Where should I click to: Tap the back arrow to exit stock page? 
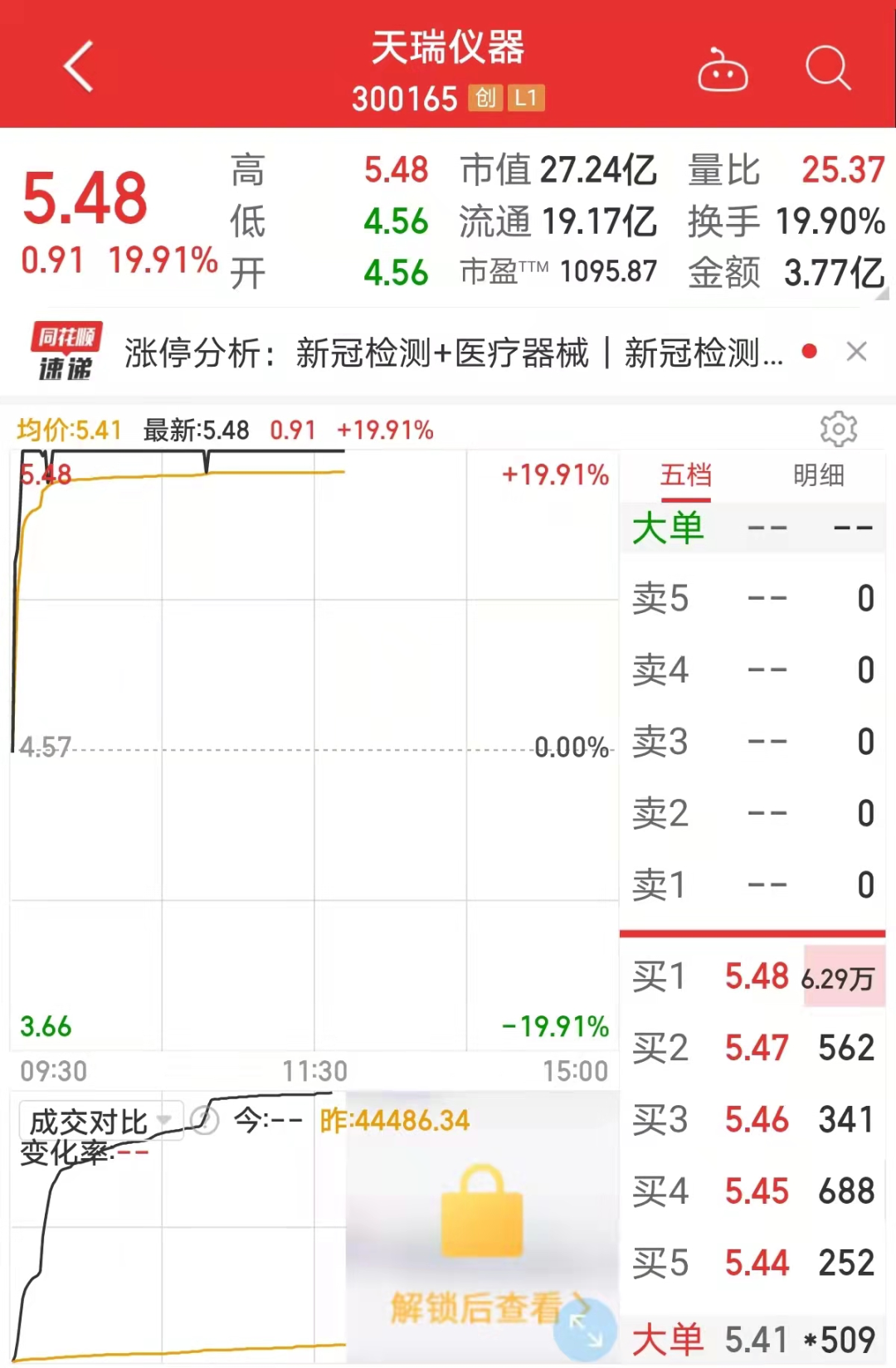point(77,66)
